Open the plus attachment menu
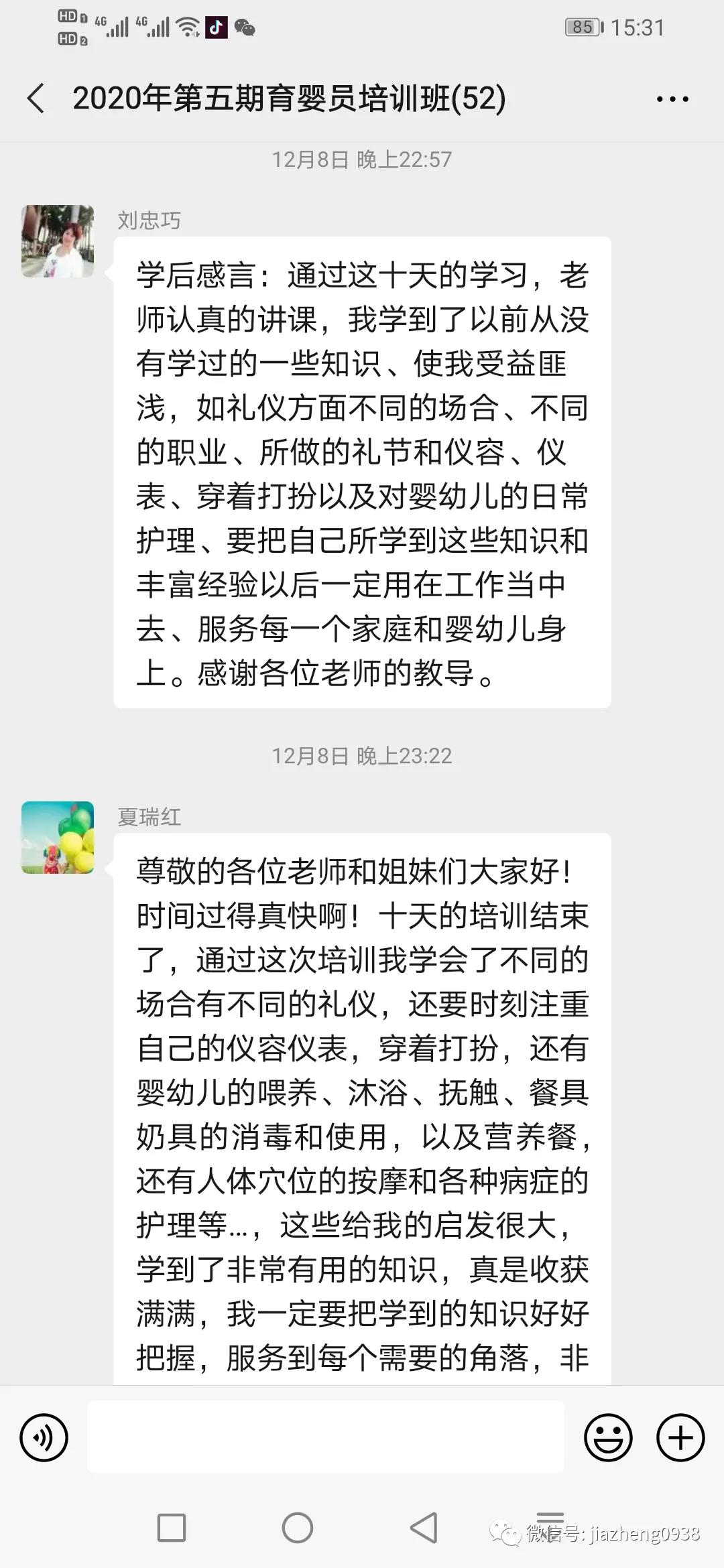 (680, 1437)
